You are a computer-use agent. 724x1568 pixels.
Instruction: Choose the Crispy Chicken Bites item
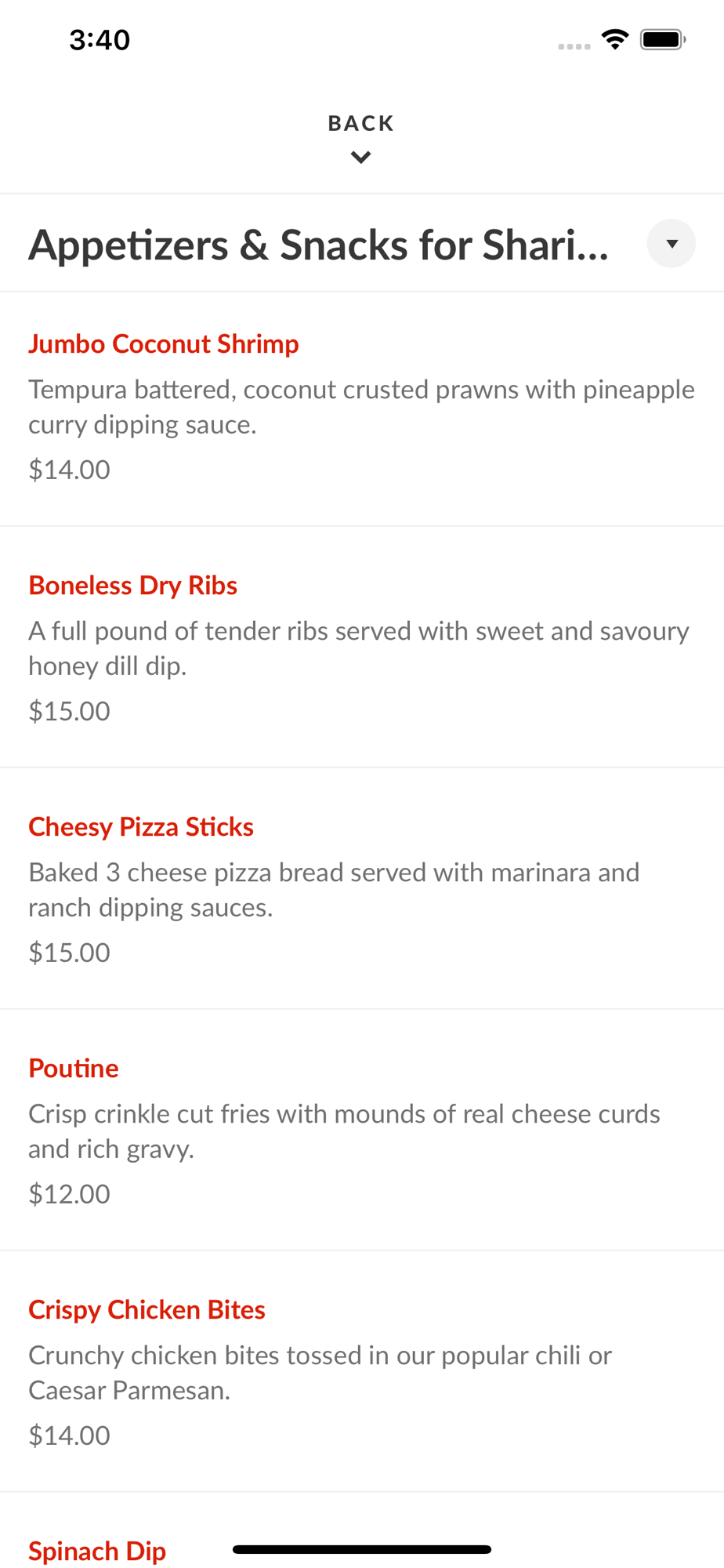(x=362, y=1371)
